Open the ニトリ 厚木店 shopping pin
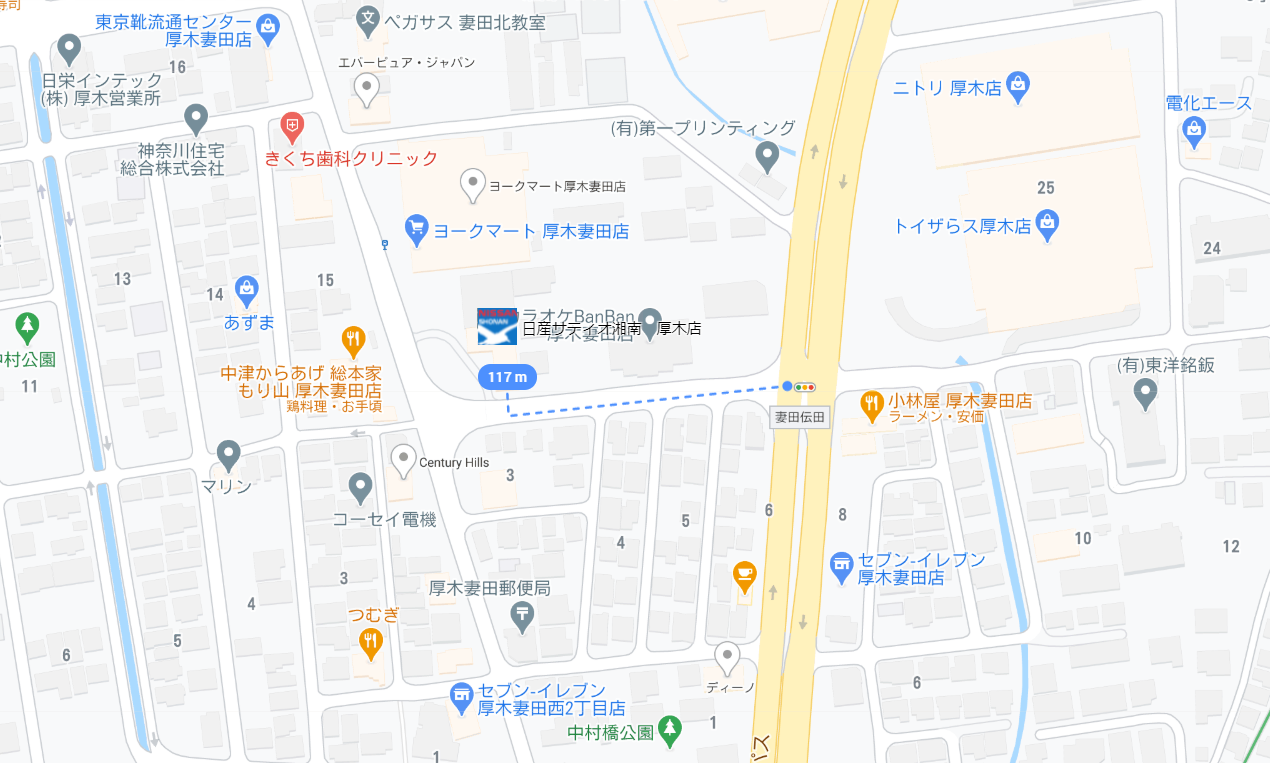 click(x=1018, y=86)
